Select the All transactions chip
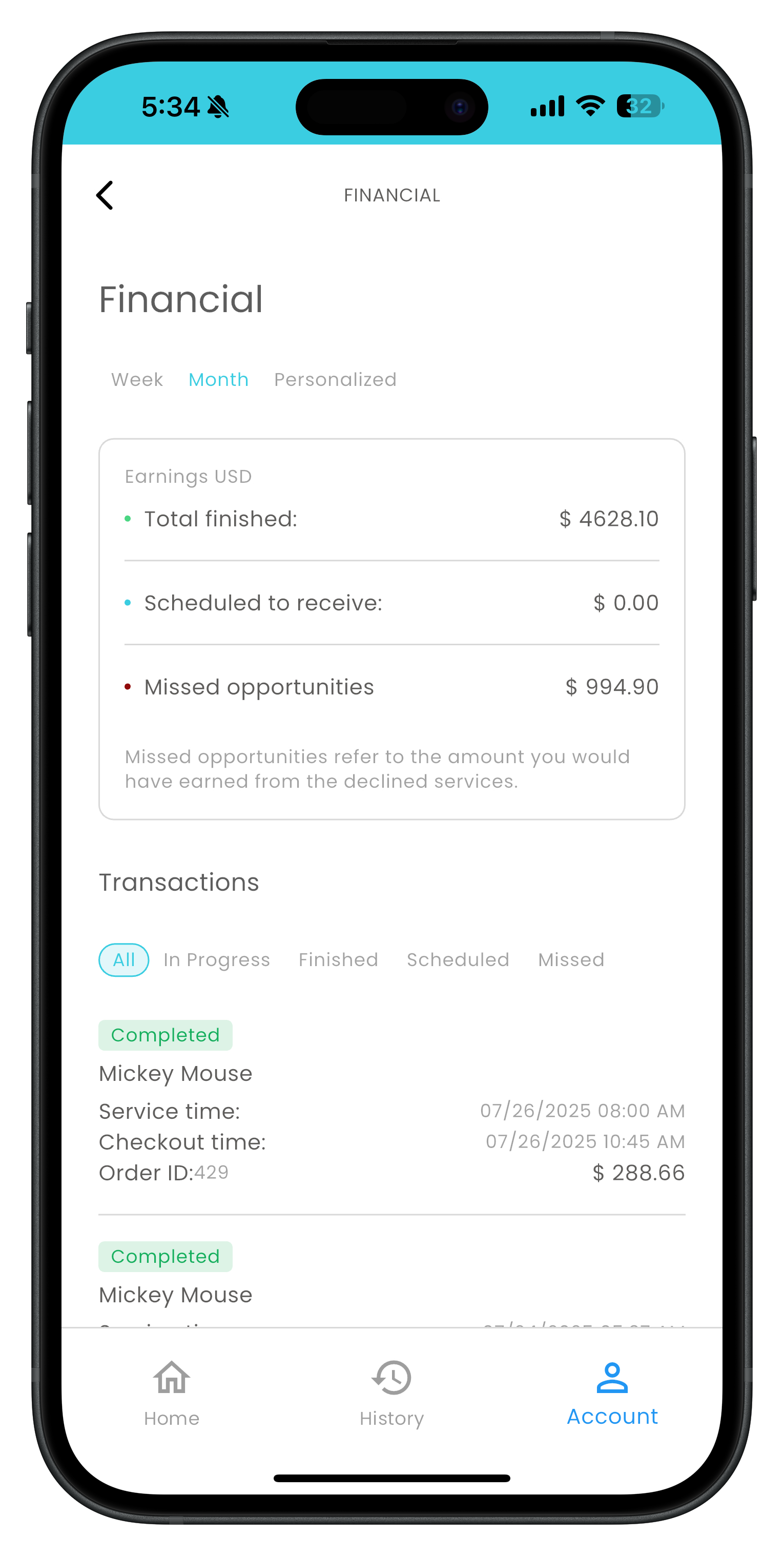 click(x=124, y=959)
